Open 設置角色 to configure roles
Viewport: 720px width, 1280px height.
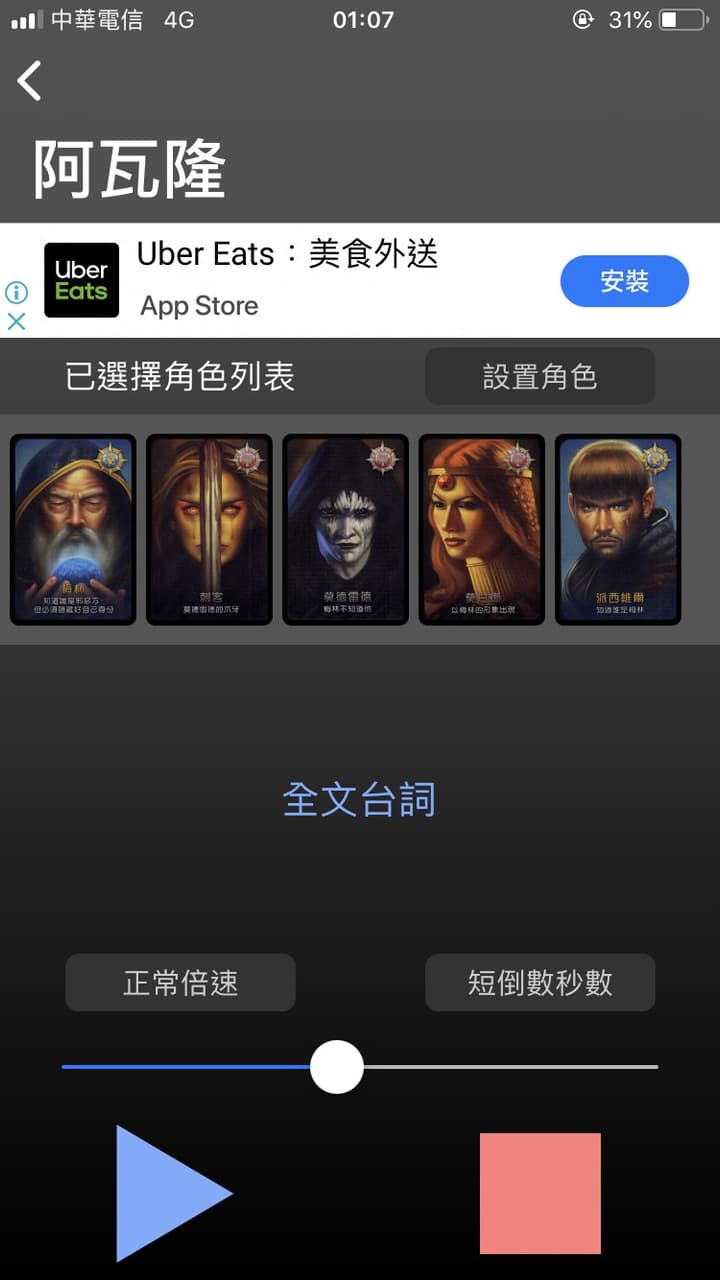(540, 376)
